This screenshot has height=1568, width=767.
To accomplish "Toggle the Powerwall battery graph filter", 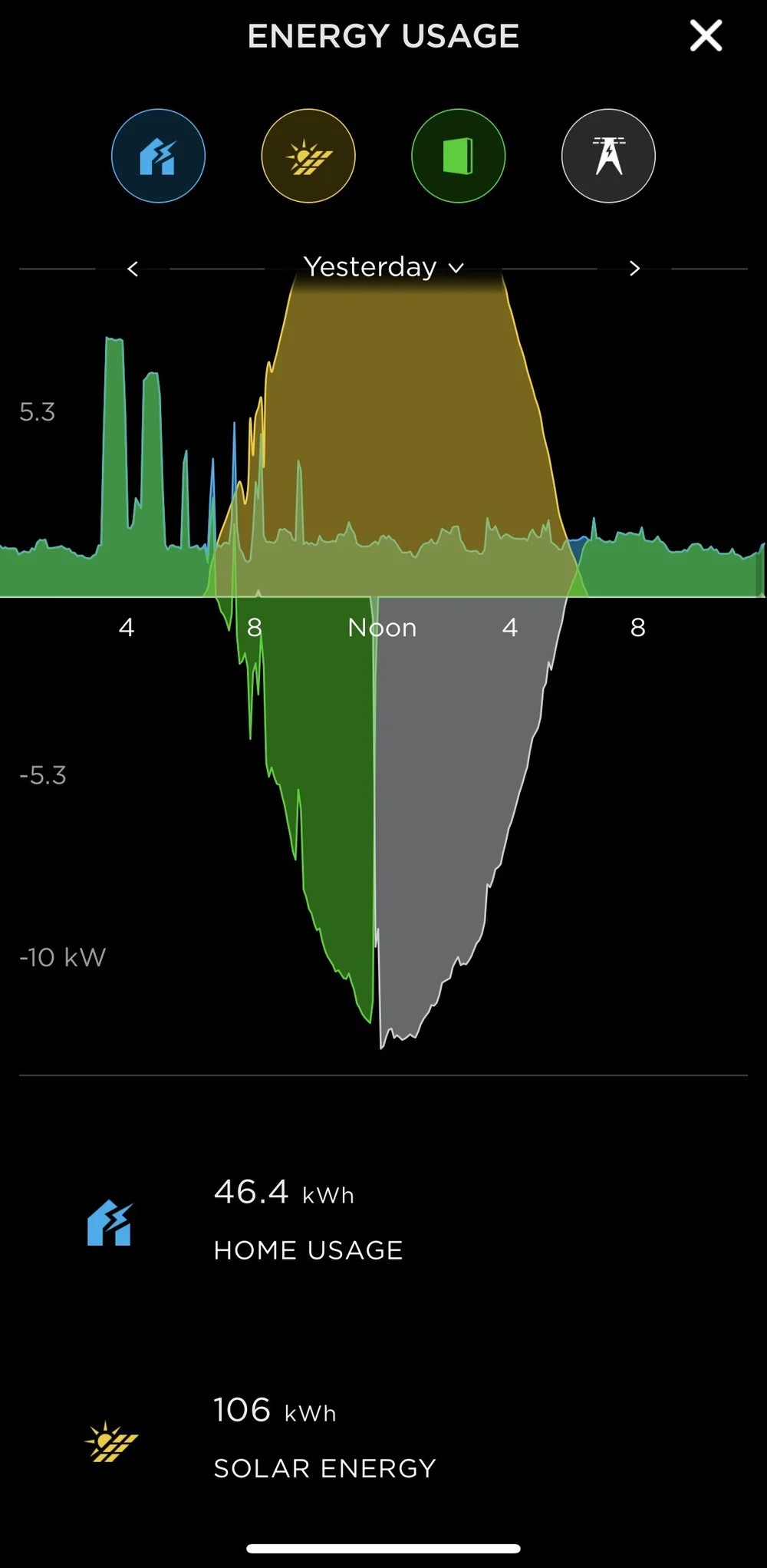I will (x=459, y=156).
